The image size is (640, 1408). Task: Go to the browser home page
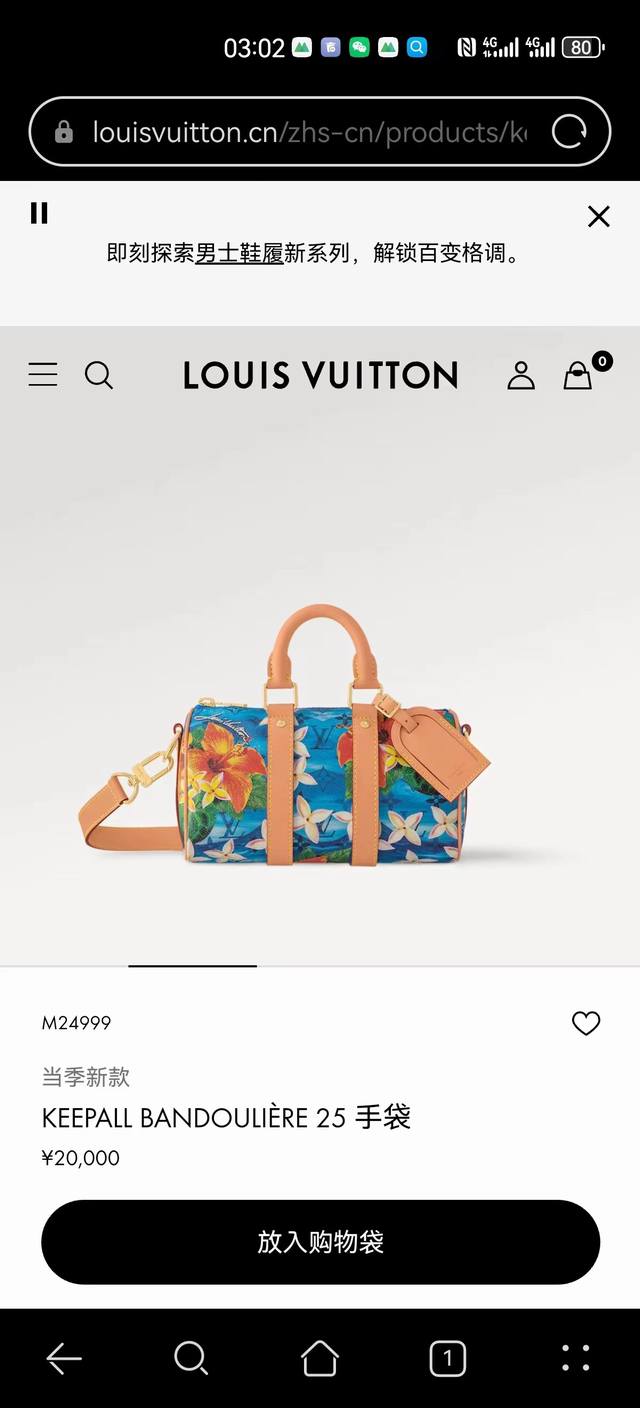point(320,1358)
